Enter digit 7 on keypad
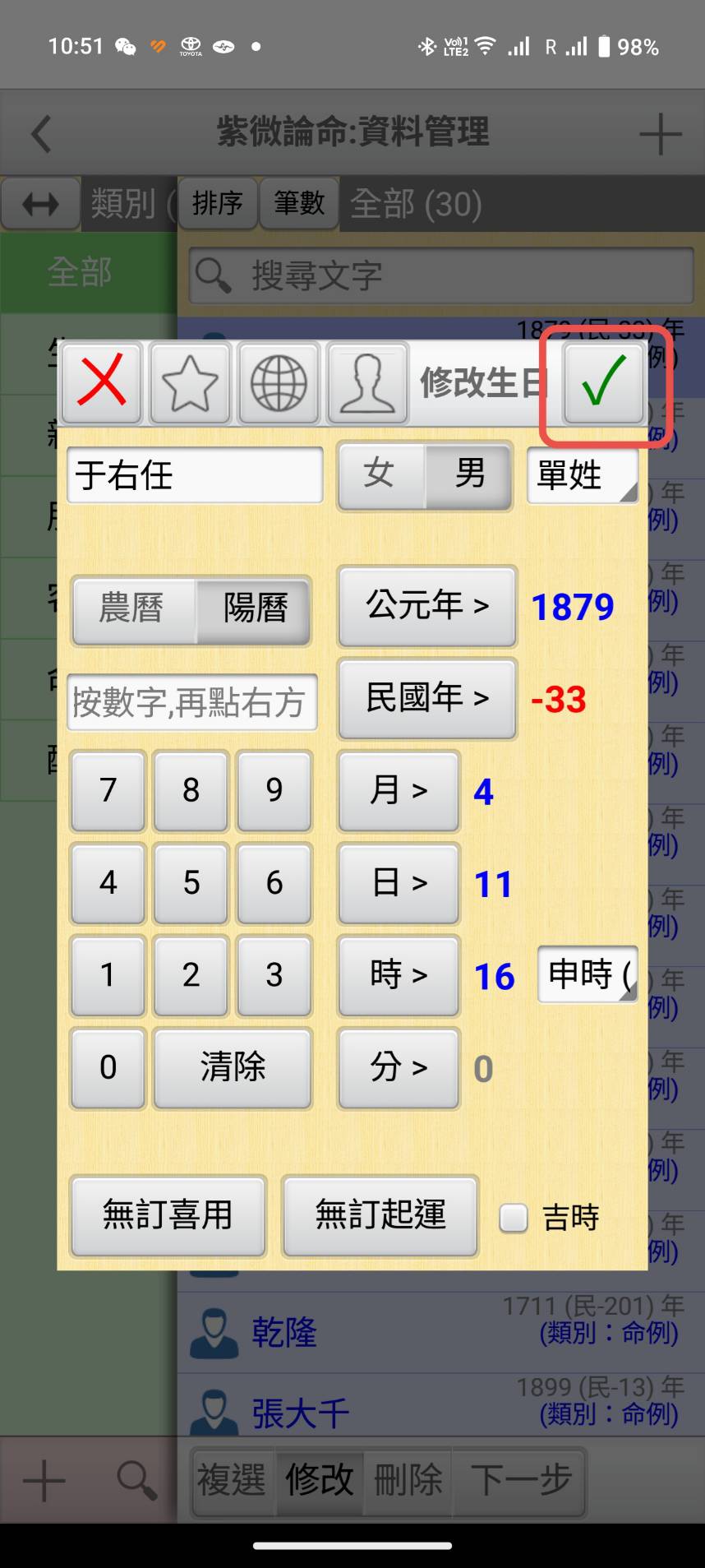705x1568 pixels. pos(108,790)
